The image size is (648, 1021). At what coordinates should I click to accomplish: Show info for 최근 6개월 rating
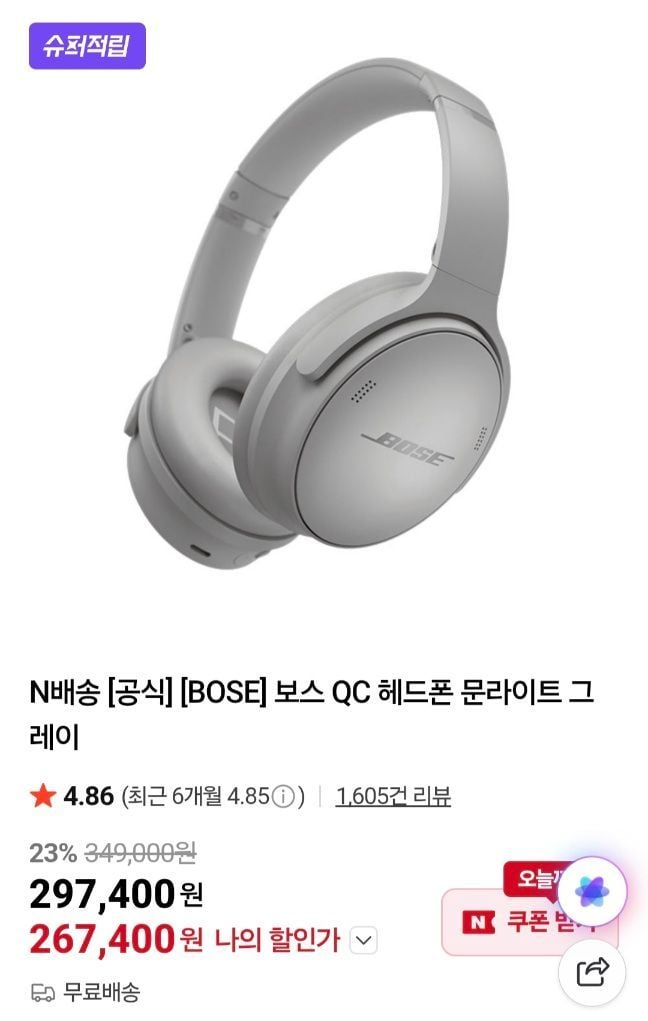[x=284, y=797]
